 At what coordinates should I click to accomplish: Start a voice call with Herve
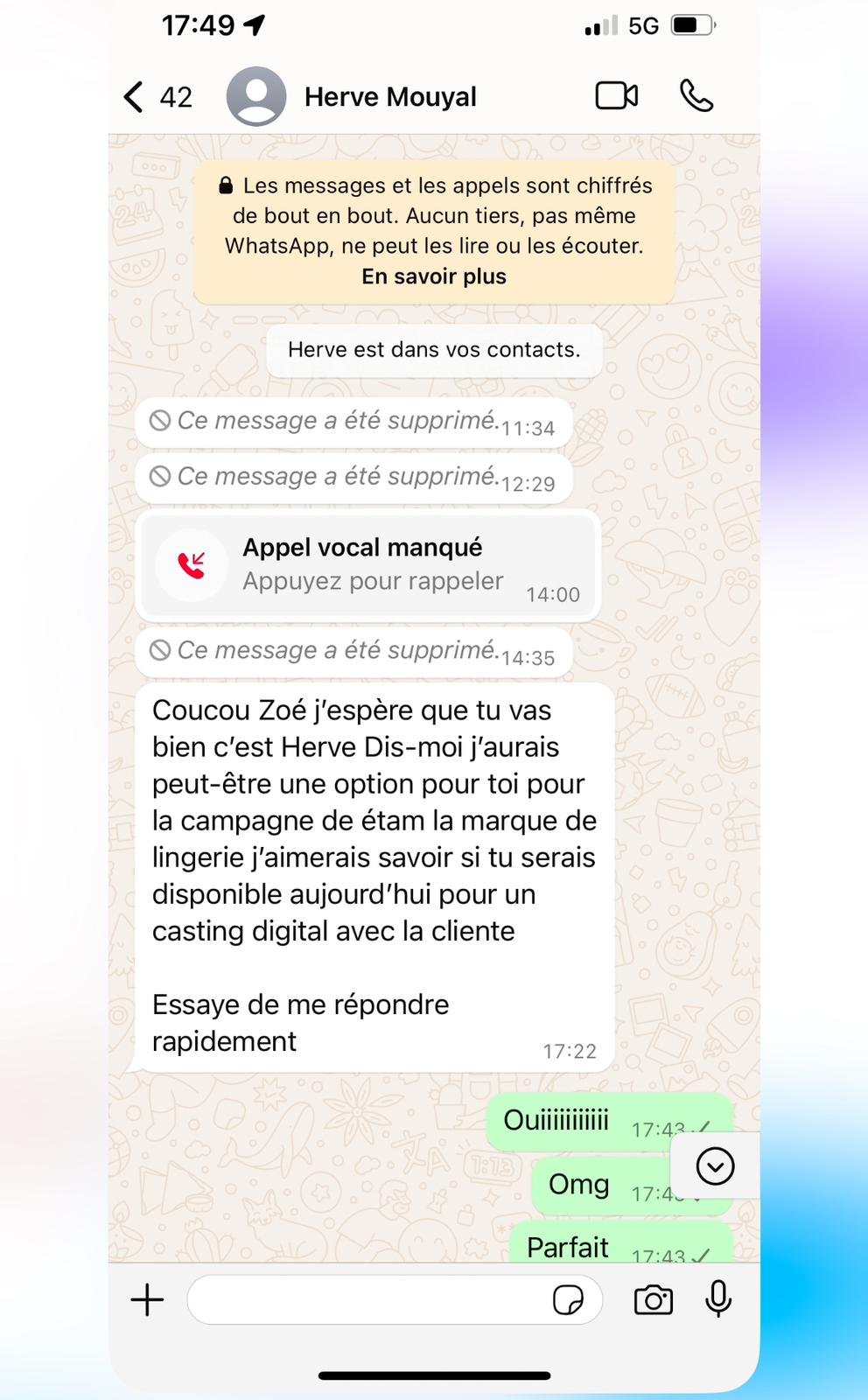click(696, 96)
